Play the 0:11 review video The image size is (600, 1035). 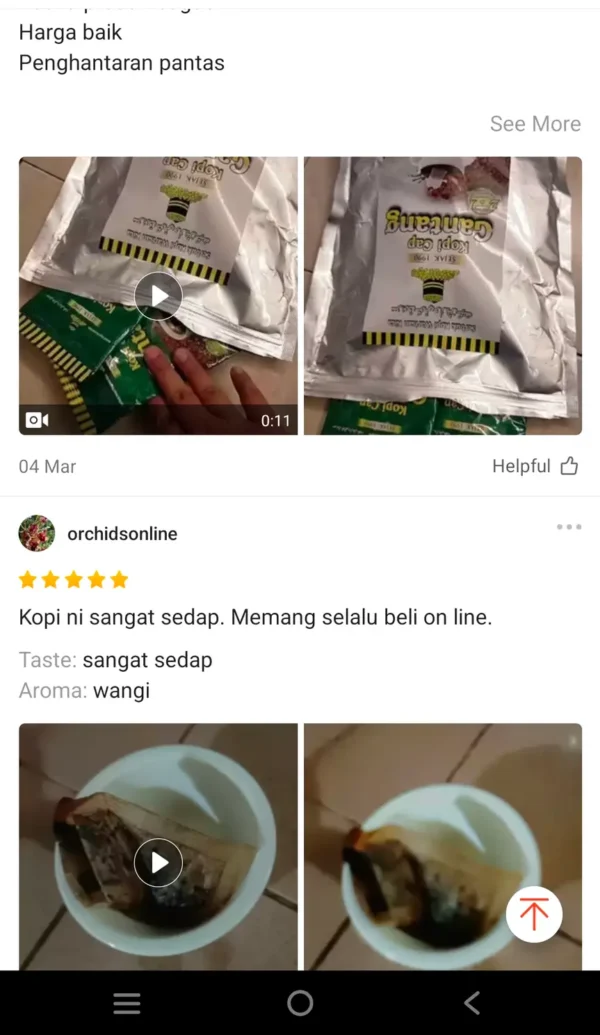pos(158,296)
